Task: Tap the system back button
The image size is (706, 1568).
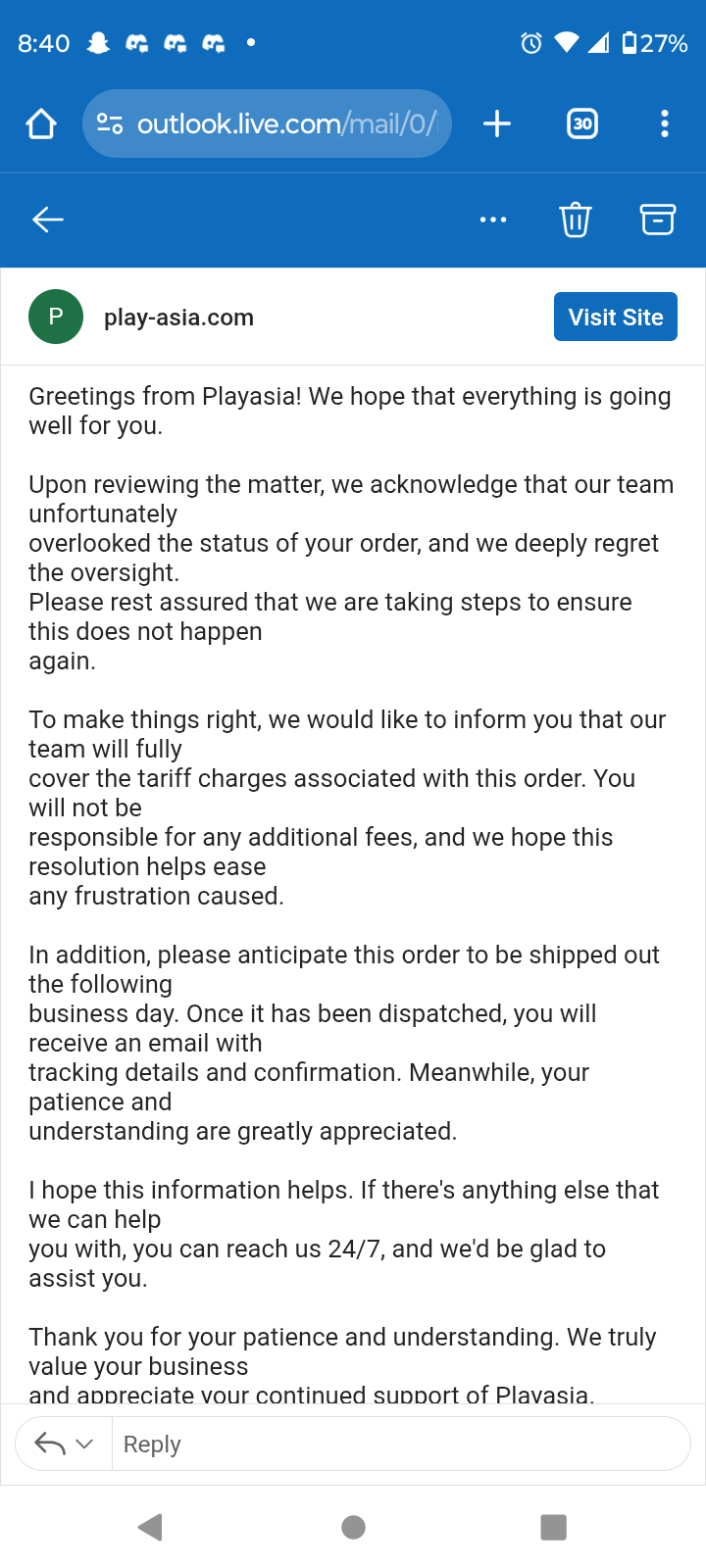Action: (x=150, y=1526)
